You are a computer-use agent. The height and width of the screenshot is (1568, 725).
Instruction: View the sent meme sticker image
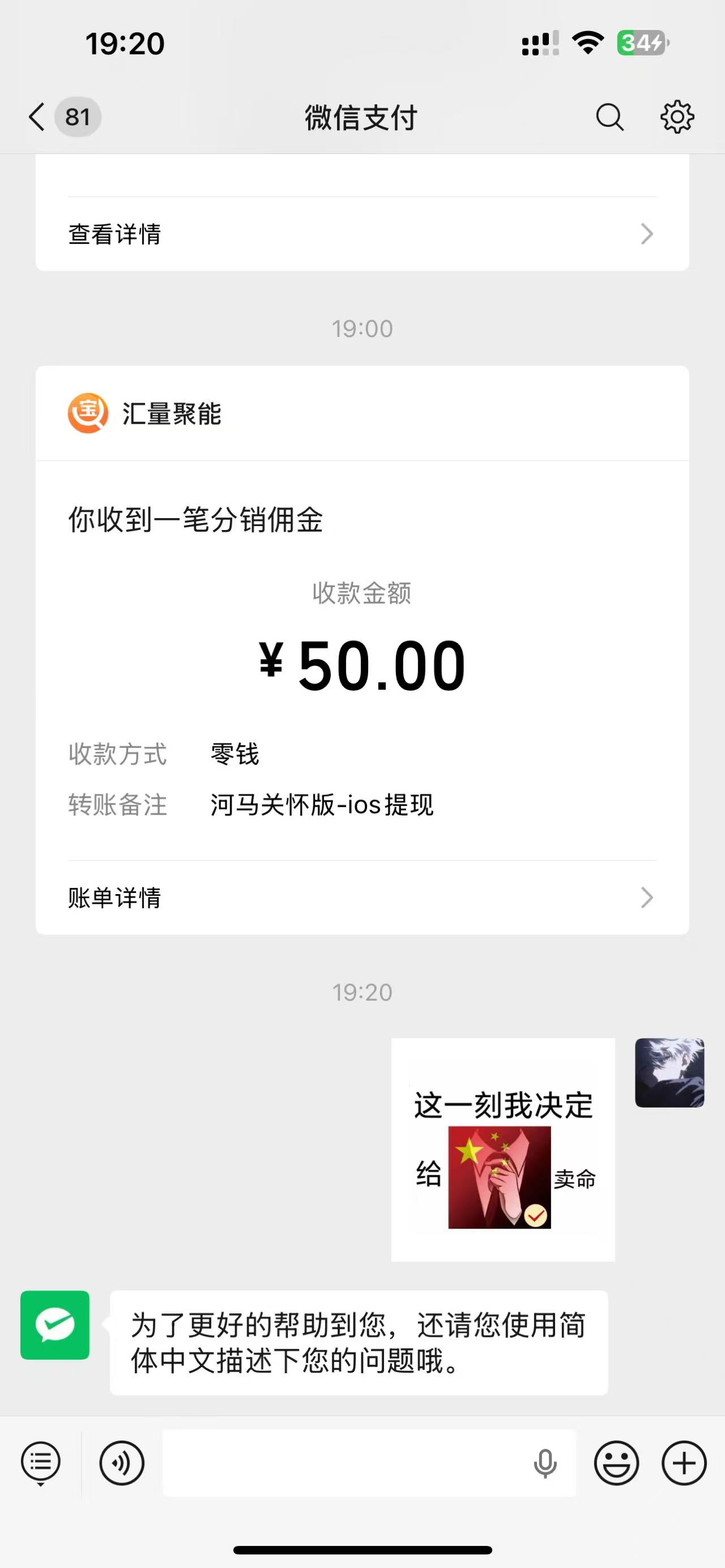503,1149
